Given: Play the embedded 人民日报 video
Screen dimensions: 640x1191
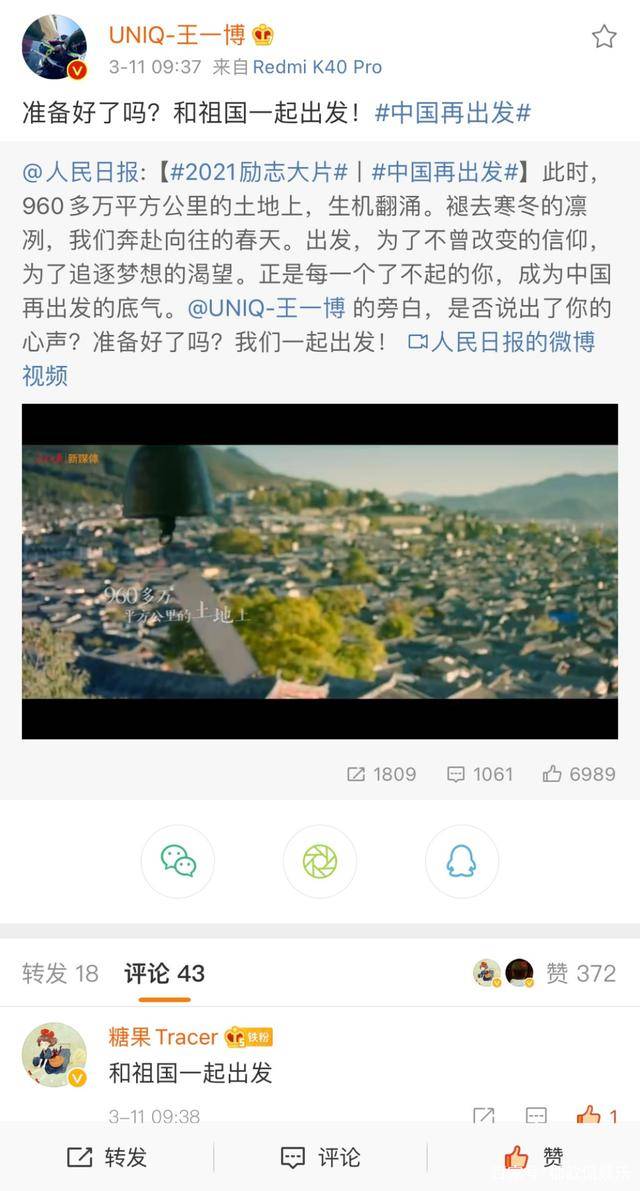Looking at the screenshot, I should 320,571.
